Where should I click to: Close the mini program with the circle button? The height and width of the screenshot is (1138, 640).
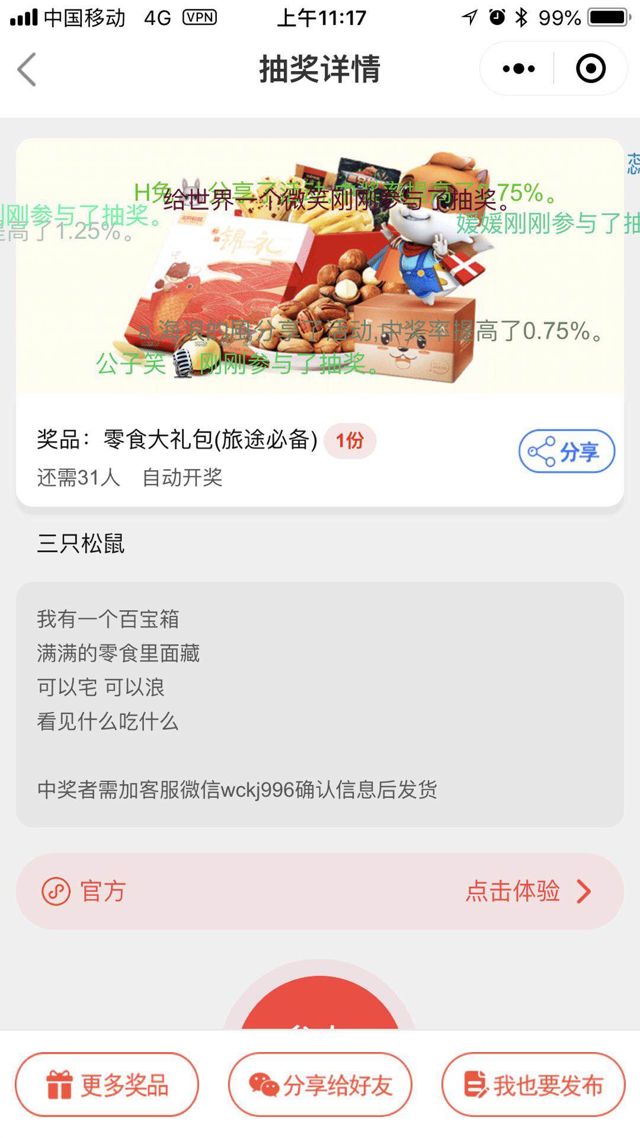pos(591,69)
